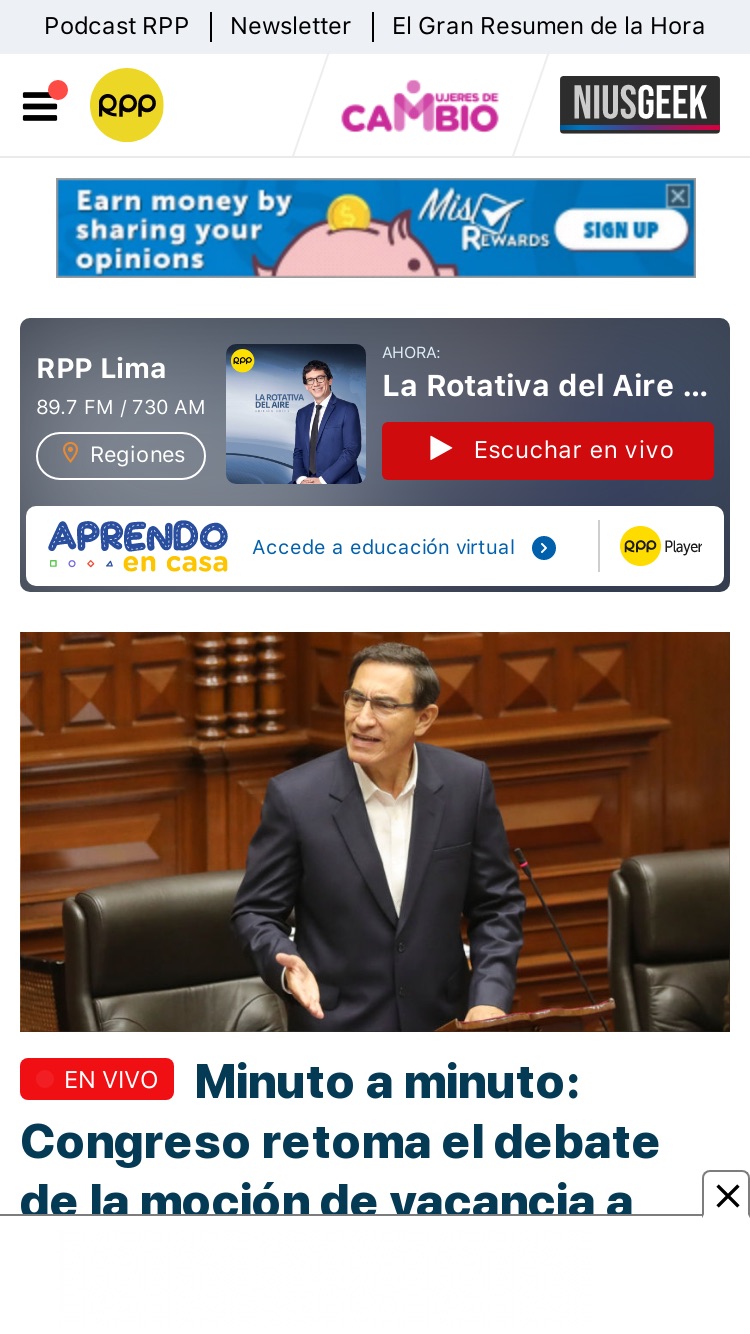
Task: Dismiss the bottom ad with X
Action: (x=727, y=1195)
